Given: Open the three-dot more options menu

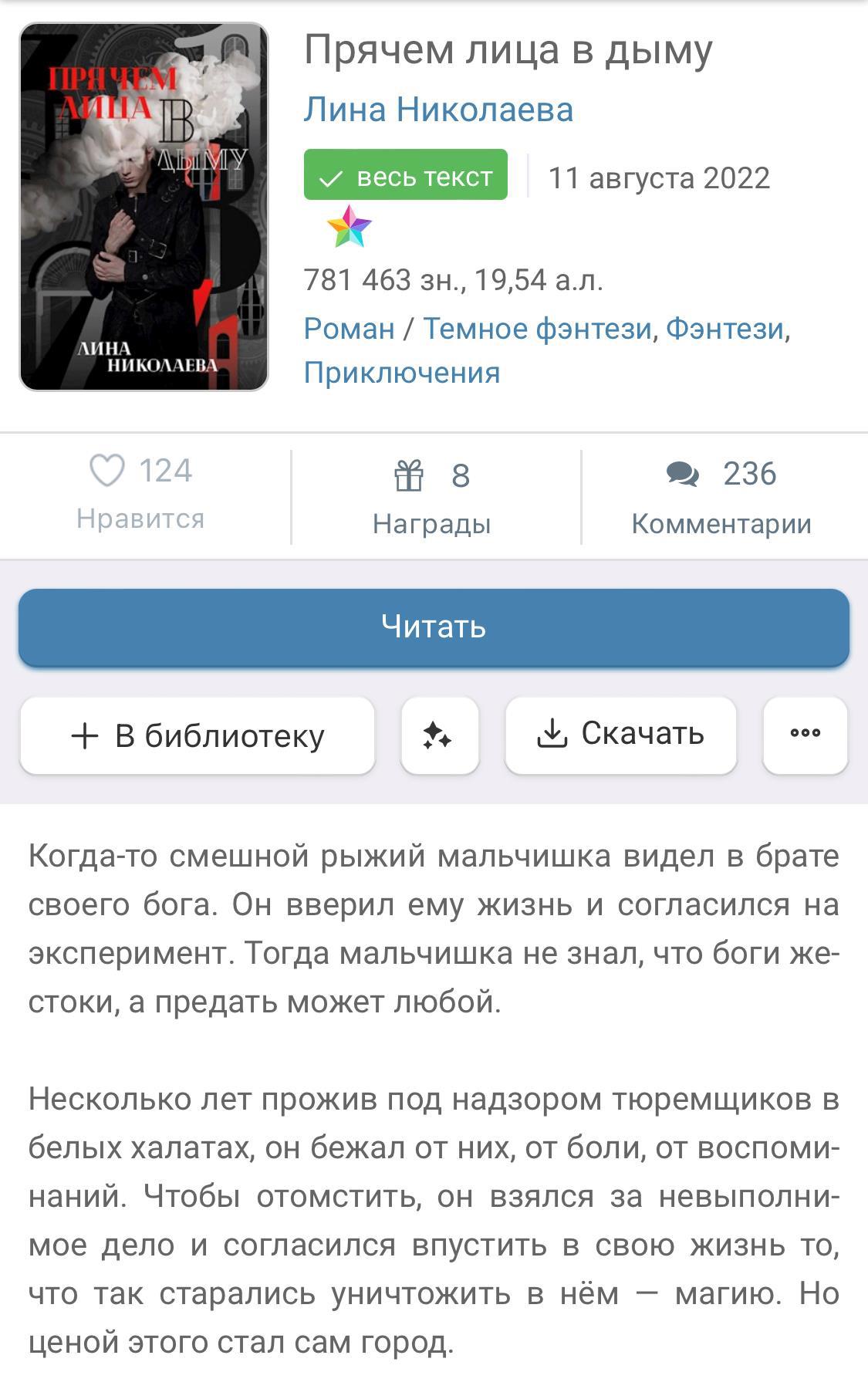Looking at the screenshot, I should coord(805,734).
